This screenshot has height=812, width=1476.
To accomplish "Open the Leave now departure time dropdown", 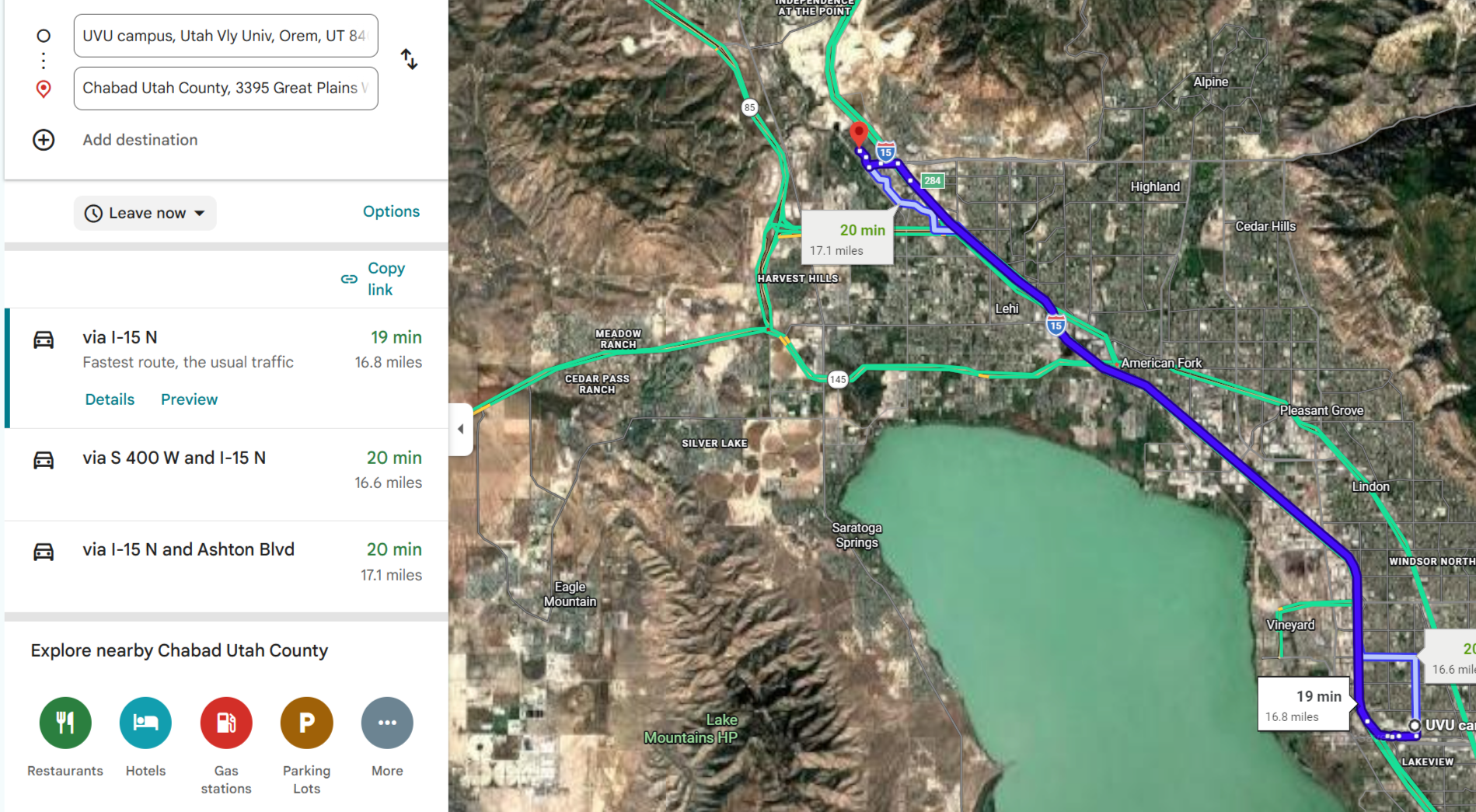I will click(145, 213).
